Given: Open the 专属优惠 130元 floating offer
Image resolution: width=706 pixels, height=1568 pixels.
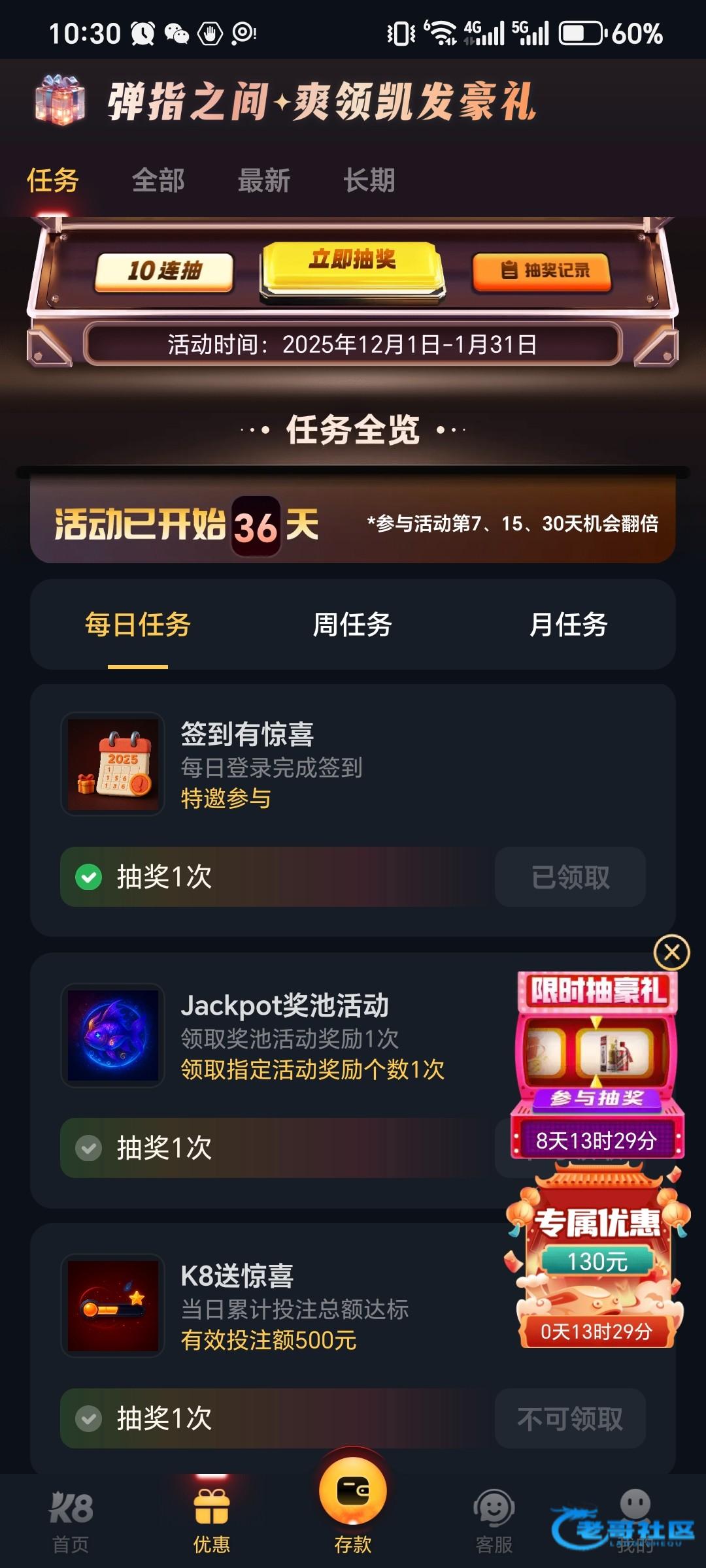Looking at the screenshot, I should (x=597, y=1261).
